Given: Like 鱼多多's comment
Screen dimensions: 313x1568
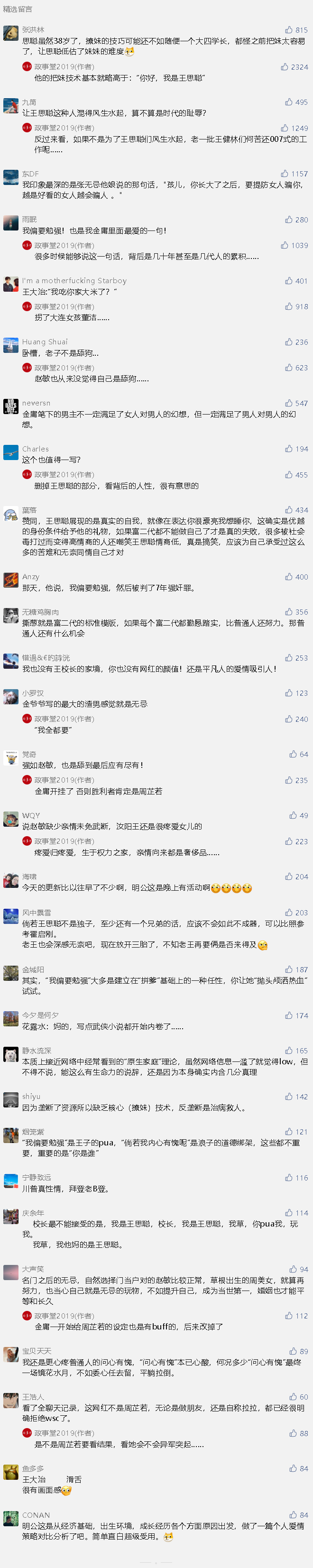Looking at the screenshot, I should tap(293, 1467).
